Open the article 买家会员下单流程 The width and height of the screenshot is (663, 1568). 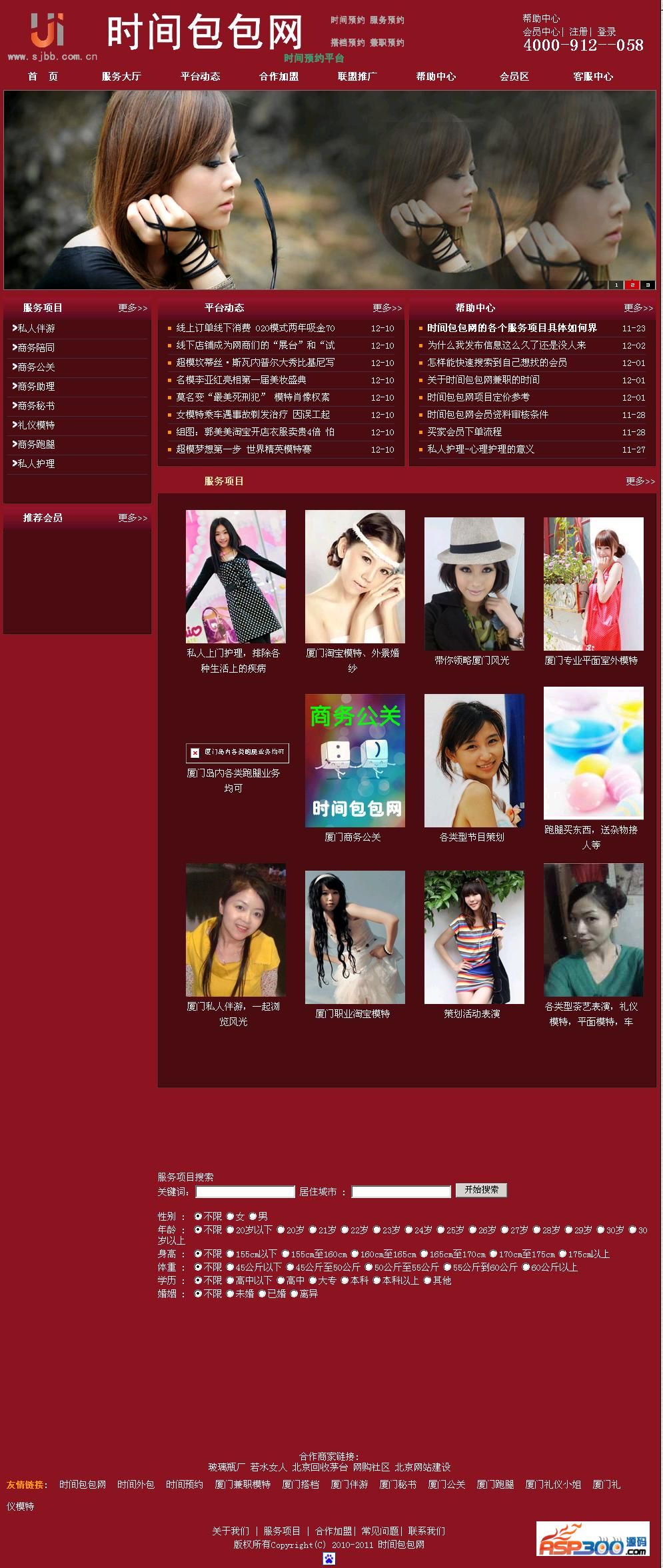click(x=464, y=432)
